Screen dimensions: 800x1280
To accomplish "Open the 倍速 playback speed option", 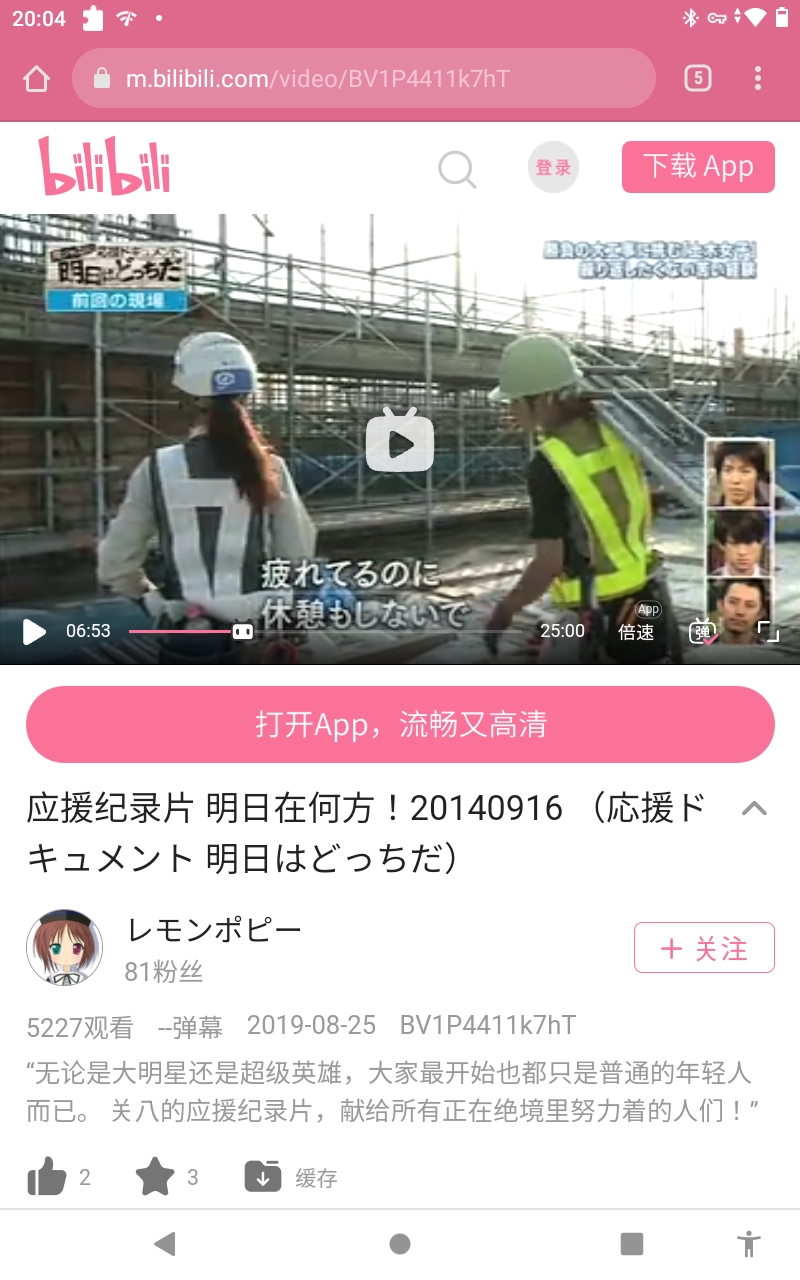I will (636, 631).
